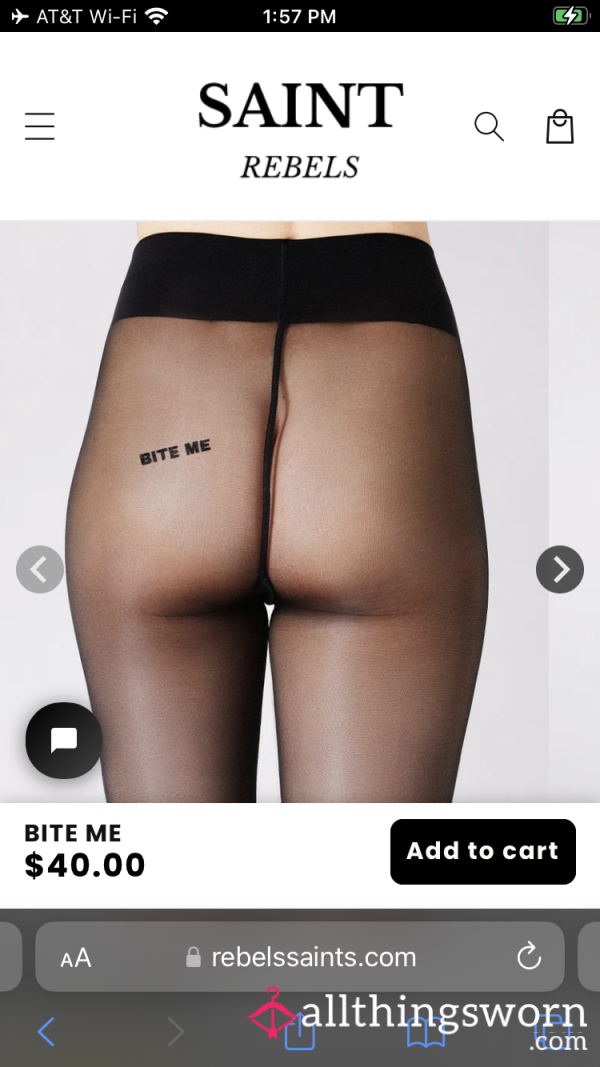This screenshot has width=600, height=1067.
Task: Open the hamburger menu
Action: [x=39, y=127]
